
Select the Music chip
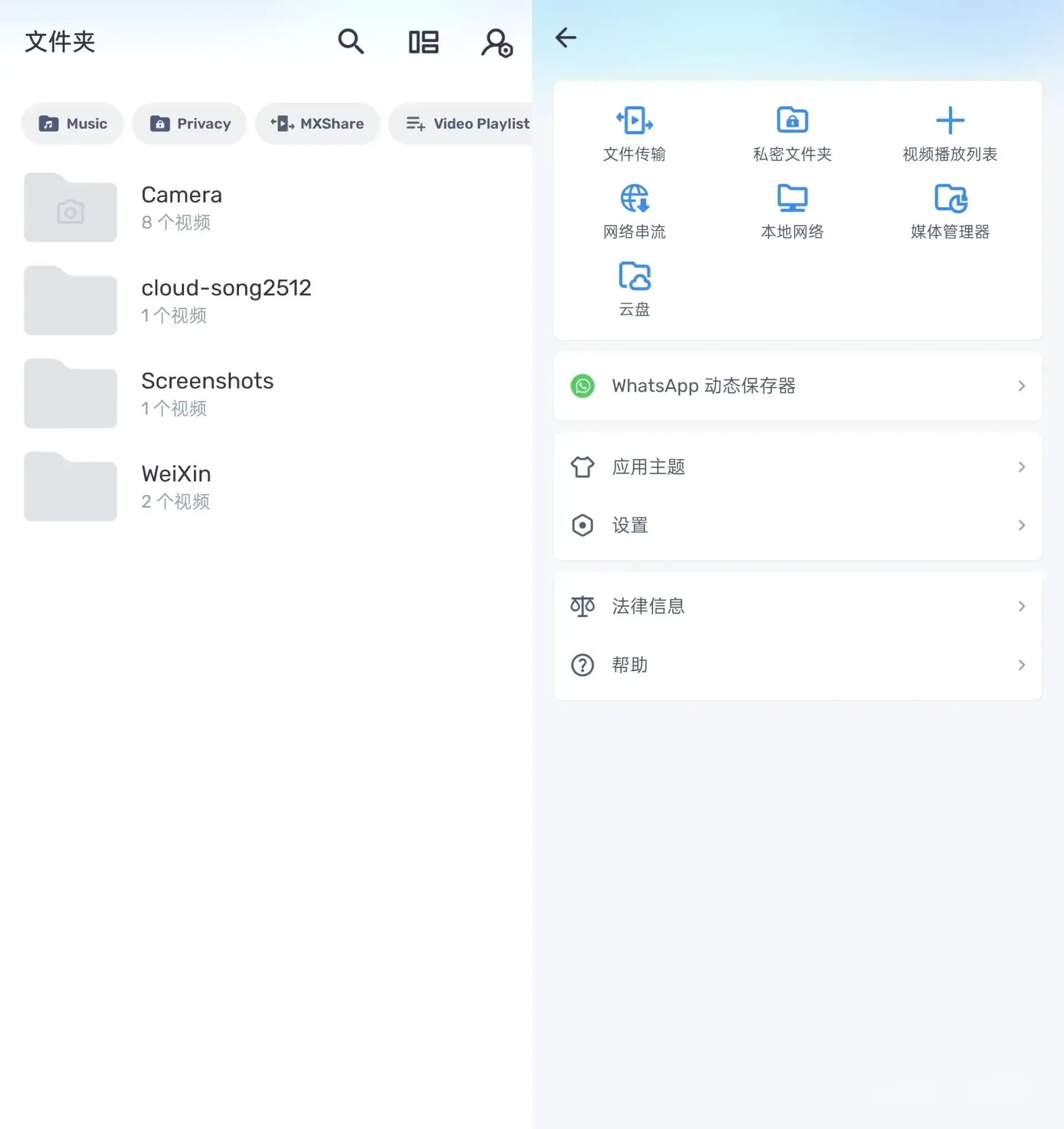(x=72, y=124)
